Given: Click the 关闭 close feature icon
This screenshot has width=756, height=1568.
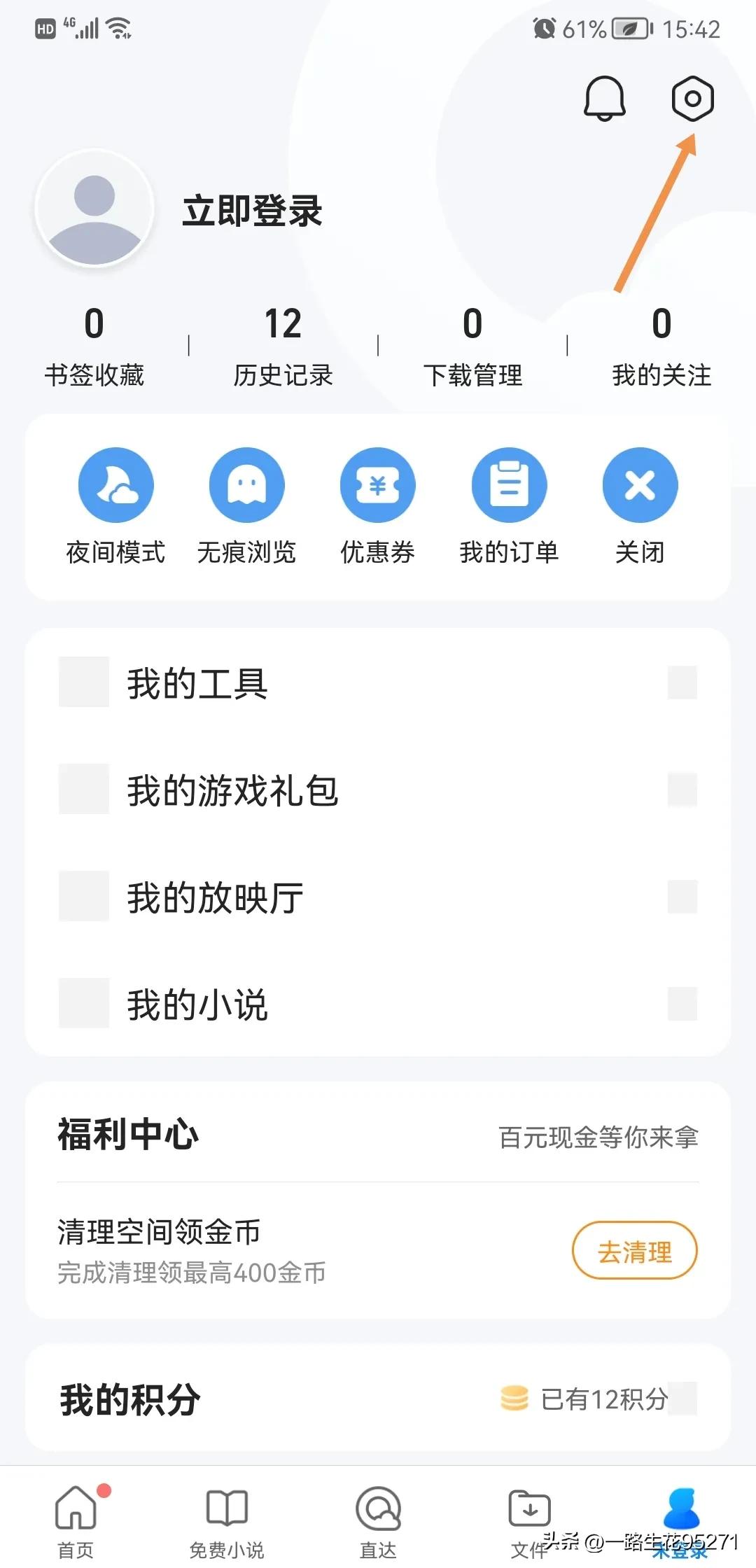Looking at the screenshot, I should click(x=639, y=484).
